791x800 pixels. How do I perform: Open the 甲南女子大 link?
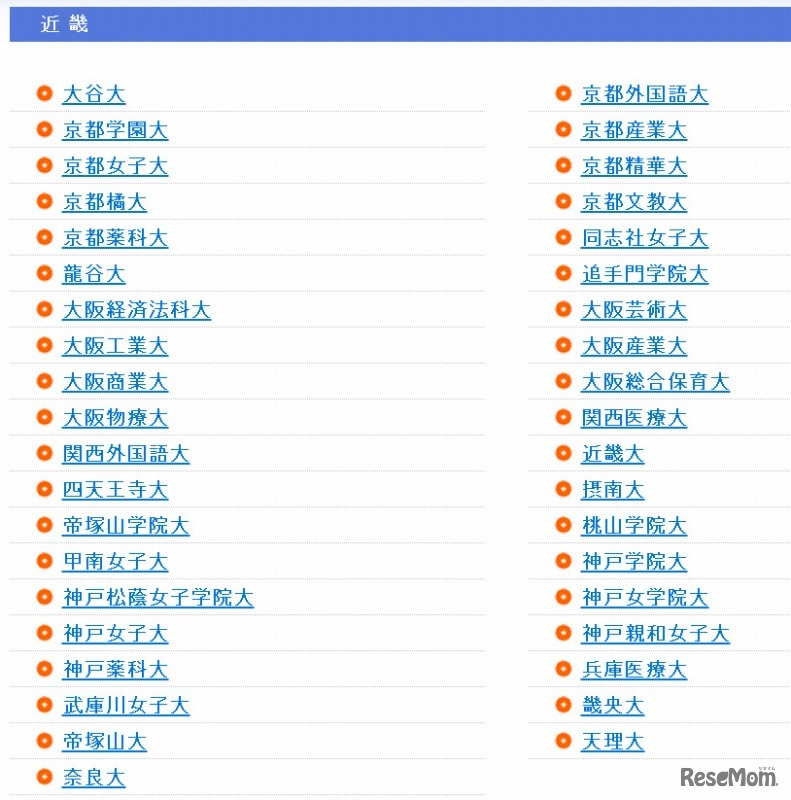coord(115,562)
